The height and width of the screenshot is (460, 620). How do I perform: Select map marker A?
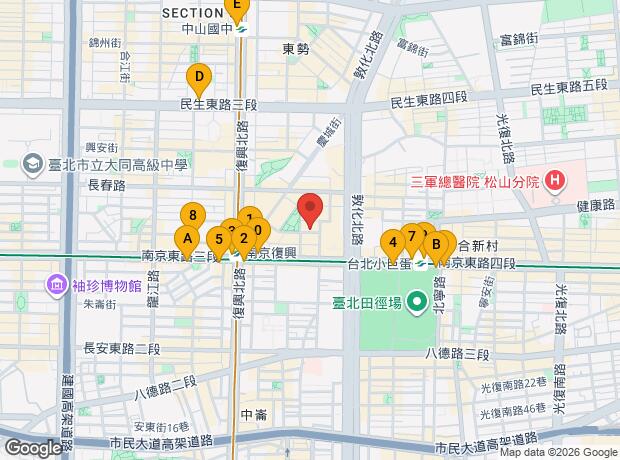tap(186, 238)
